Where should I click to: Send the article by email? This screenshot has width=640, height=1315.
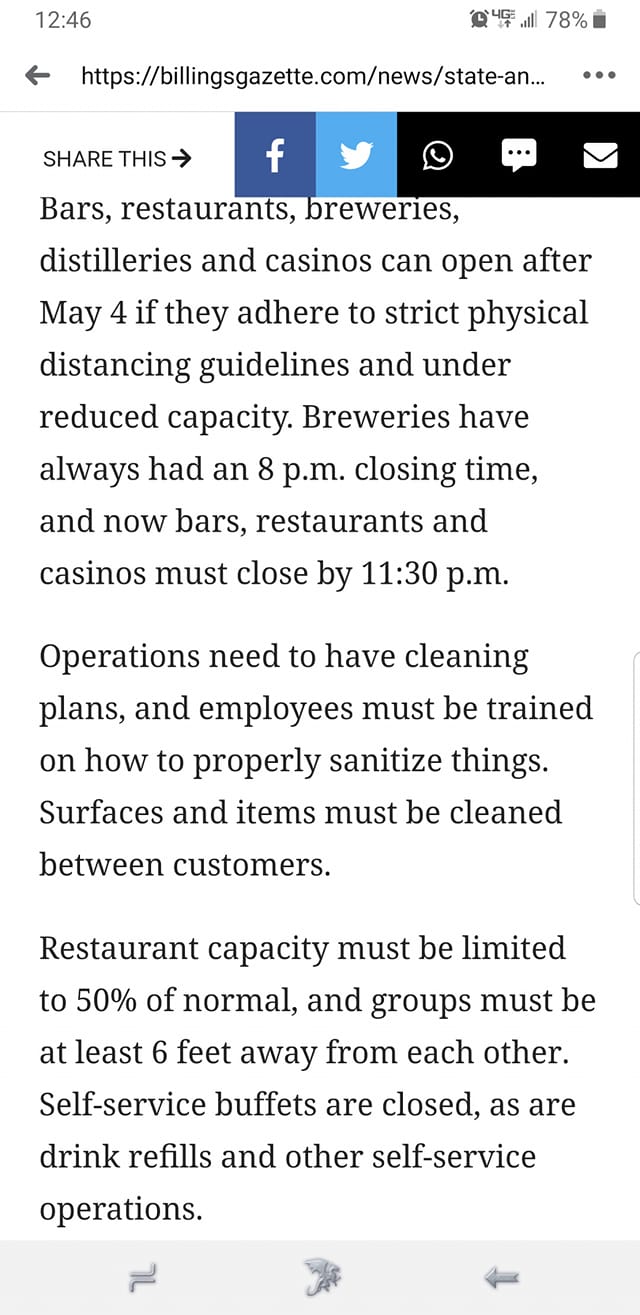pos(599,155)
